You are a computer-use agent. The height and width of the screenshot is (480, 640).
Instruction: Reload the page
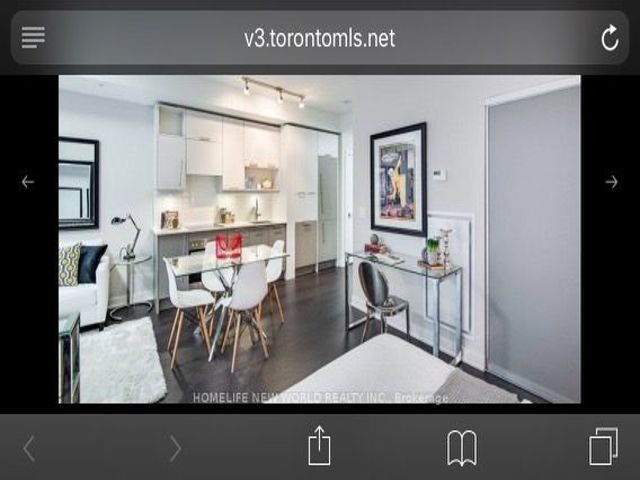click(609, 38)
